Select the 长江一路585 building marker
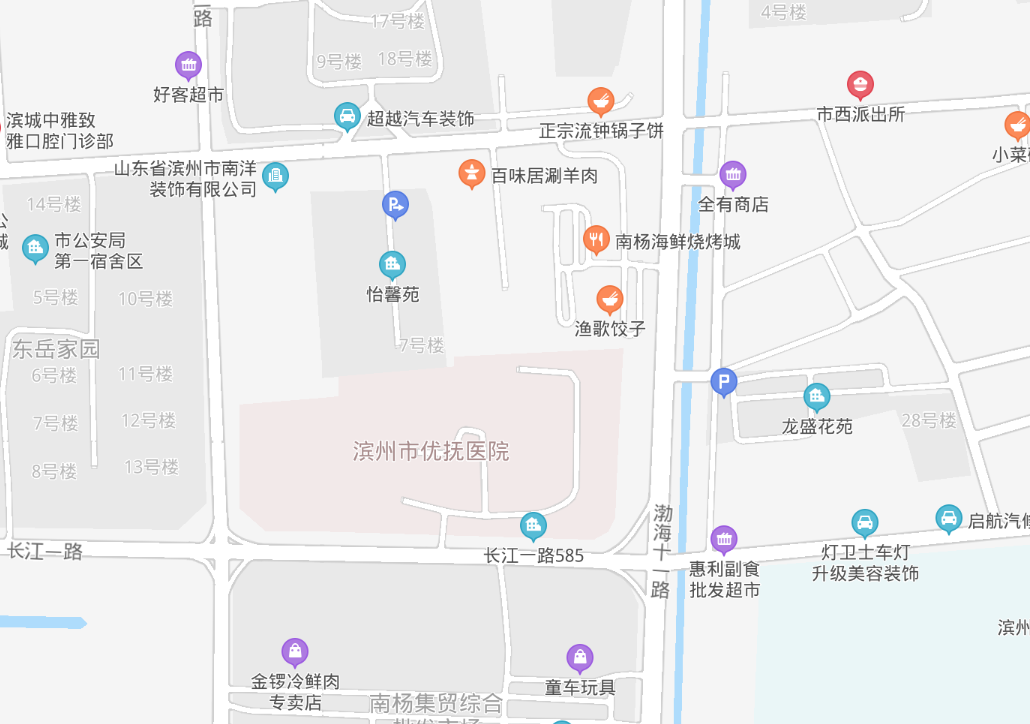This screenshot has height=724, width=1030. click(x=533, y=526)
